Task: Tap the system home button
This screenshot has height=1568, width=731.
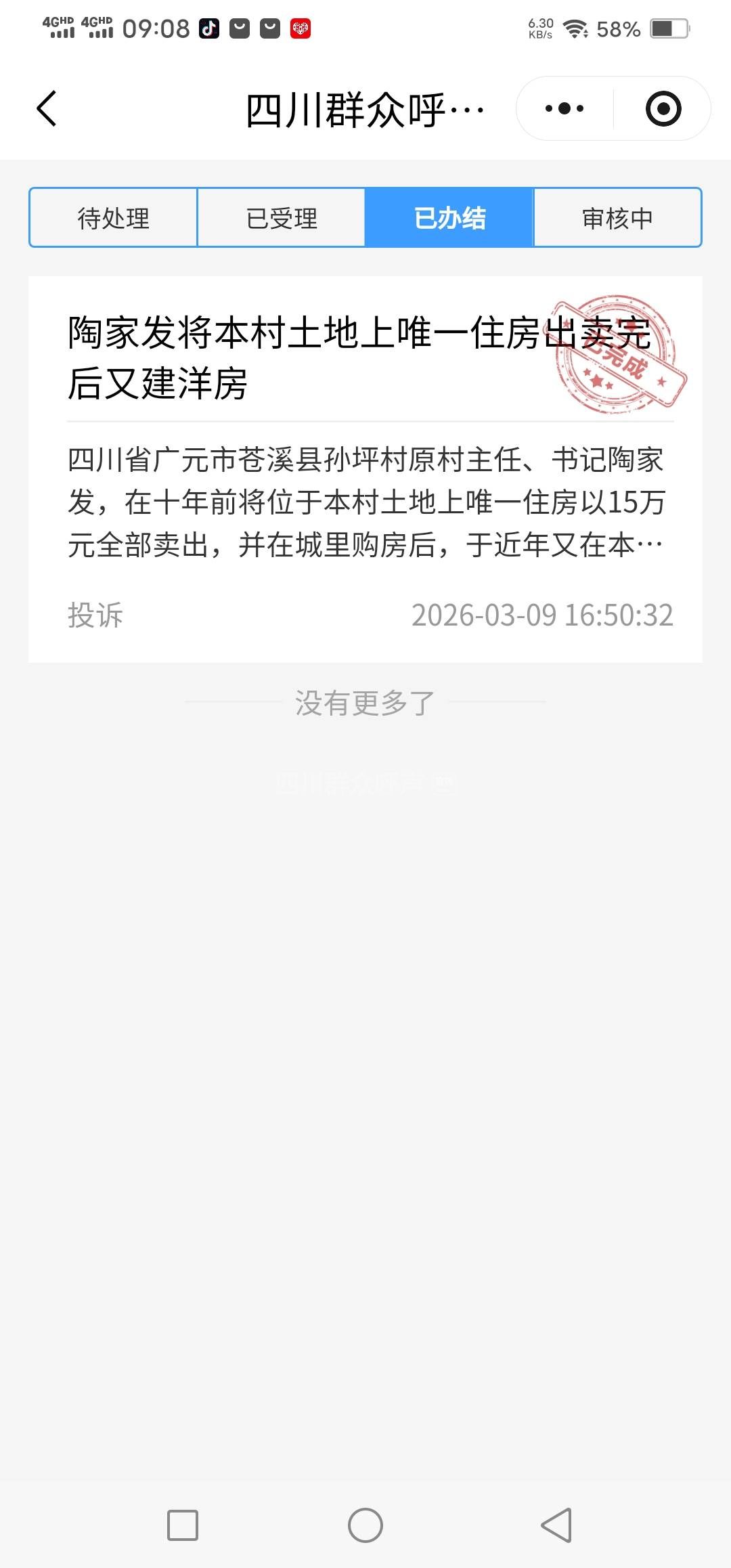Action: point(365,1525)
